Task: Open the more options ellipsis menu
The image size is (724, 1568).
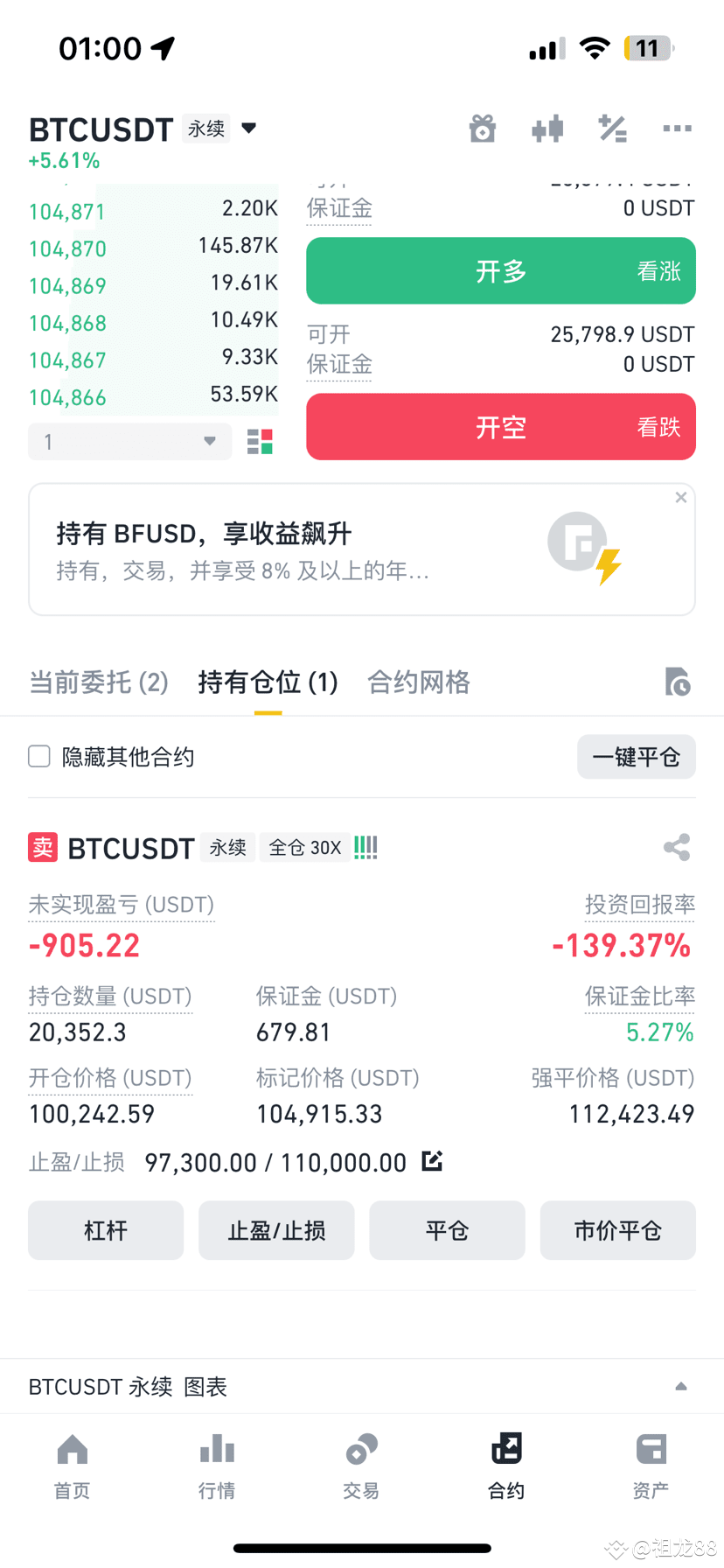Action: (677, 129)
